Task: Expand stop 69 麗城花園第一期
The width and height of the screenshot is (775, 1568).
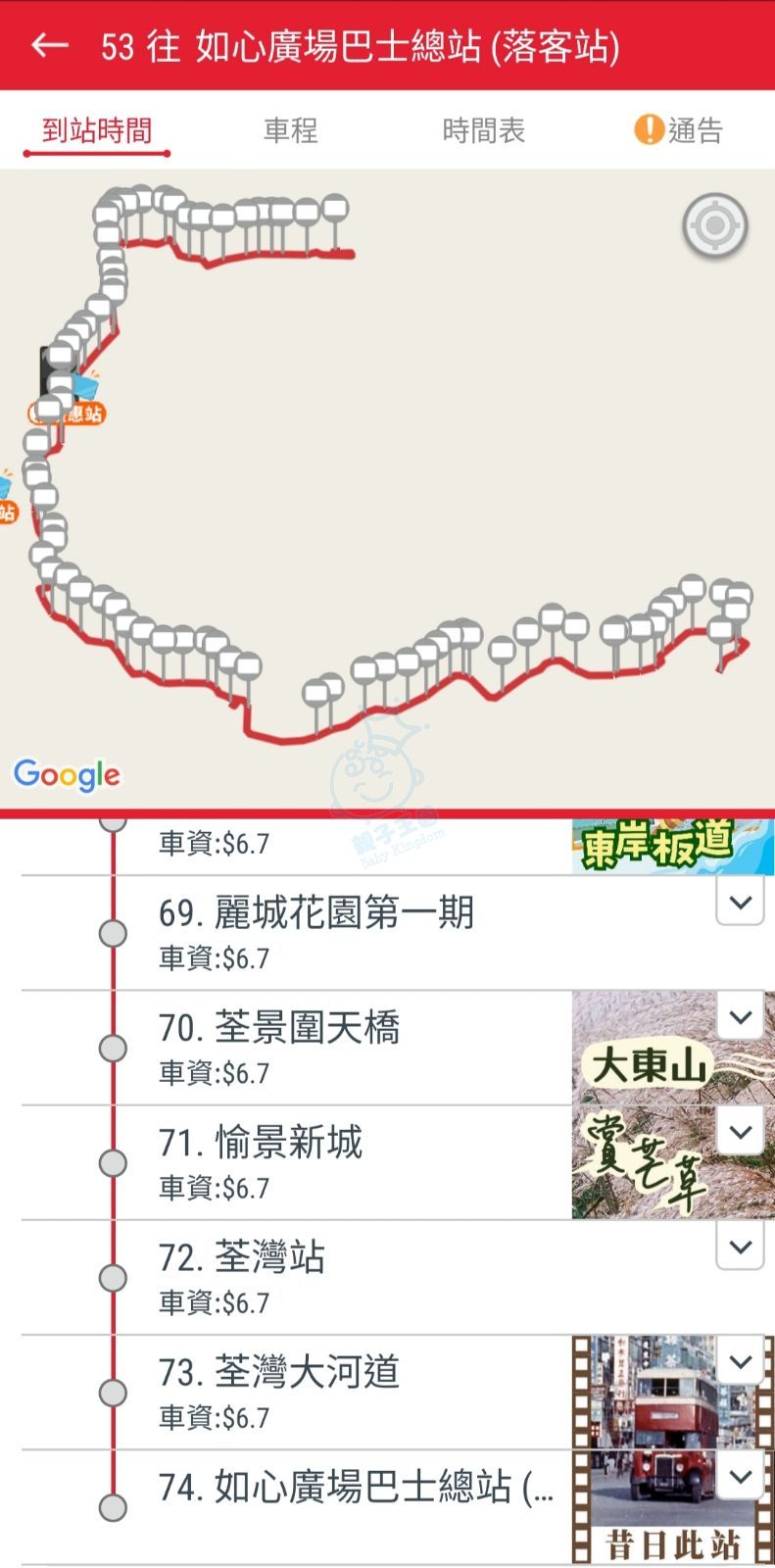Action: (x=740, y=902)
